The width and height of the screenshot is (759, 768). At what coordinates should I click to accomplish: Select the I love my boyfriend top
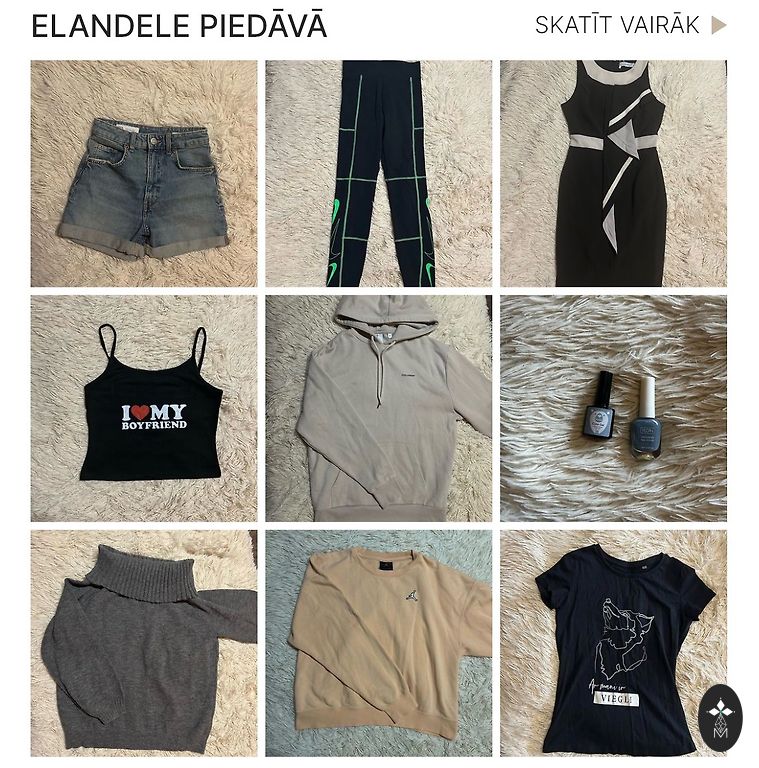pyautogui.click(x=143, y=408)
